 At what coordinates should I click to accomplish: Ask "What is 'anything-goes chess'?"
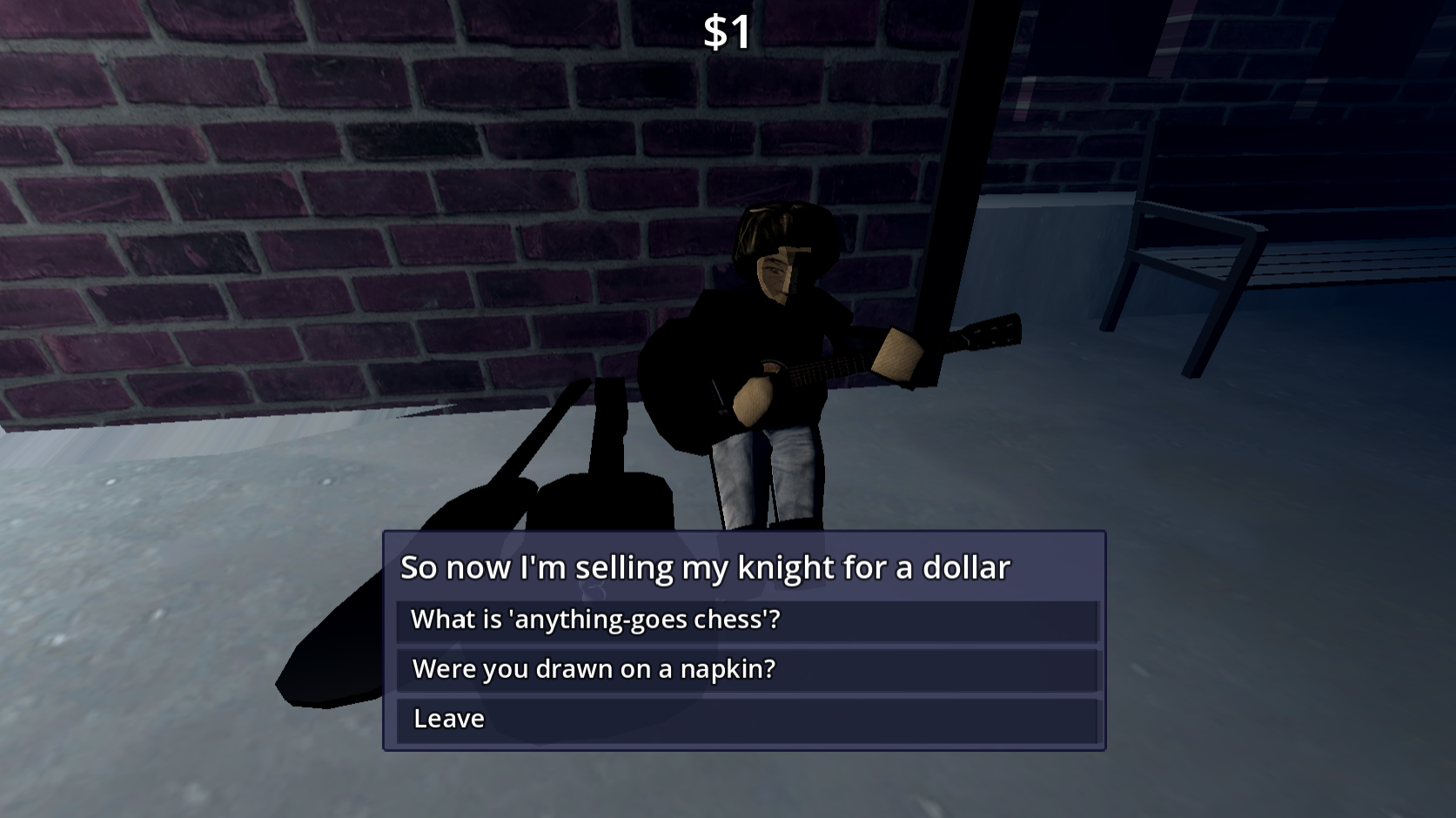[x=747, y=620]
